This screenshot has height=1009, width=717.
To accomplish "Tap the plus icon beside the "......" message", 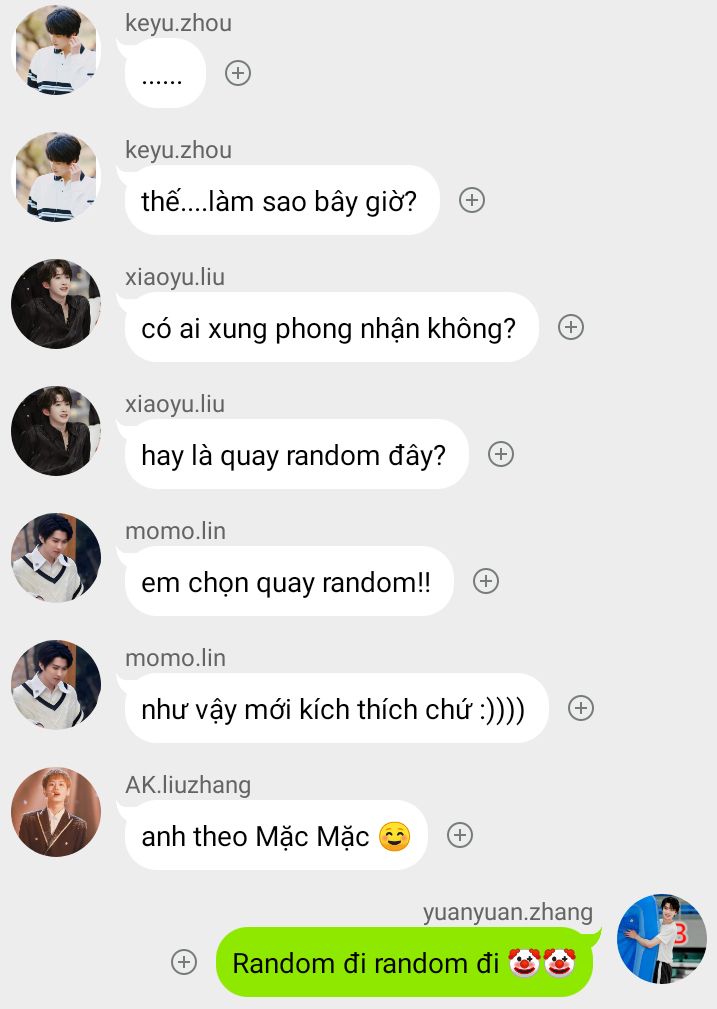I will coord(238,73).
